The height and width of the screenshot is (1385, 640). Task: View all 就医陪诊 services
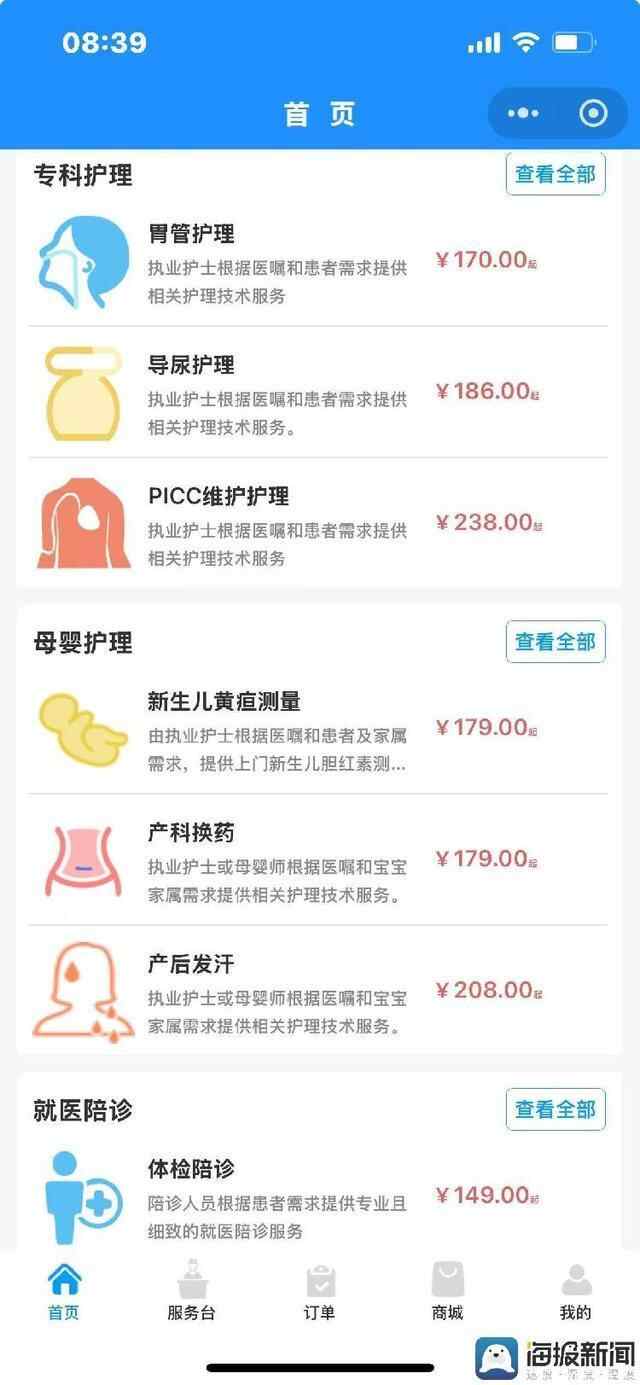coord(555,1109)
